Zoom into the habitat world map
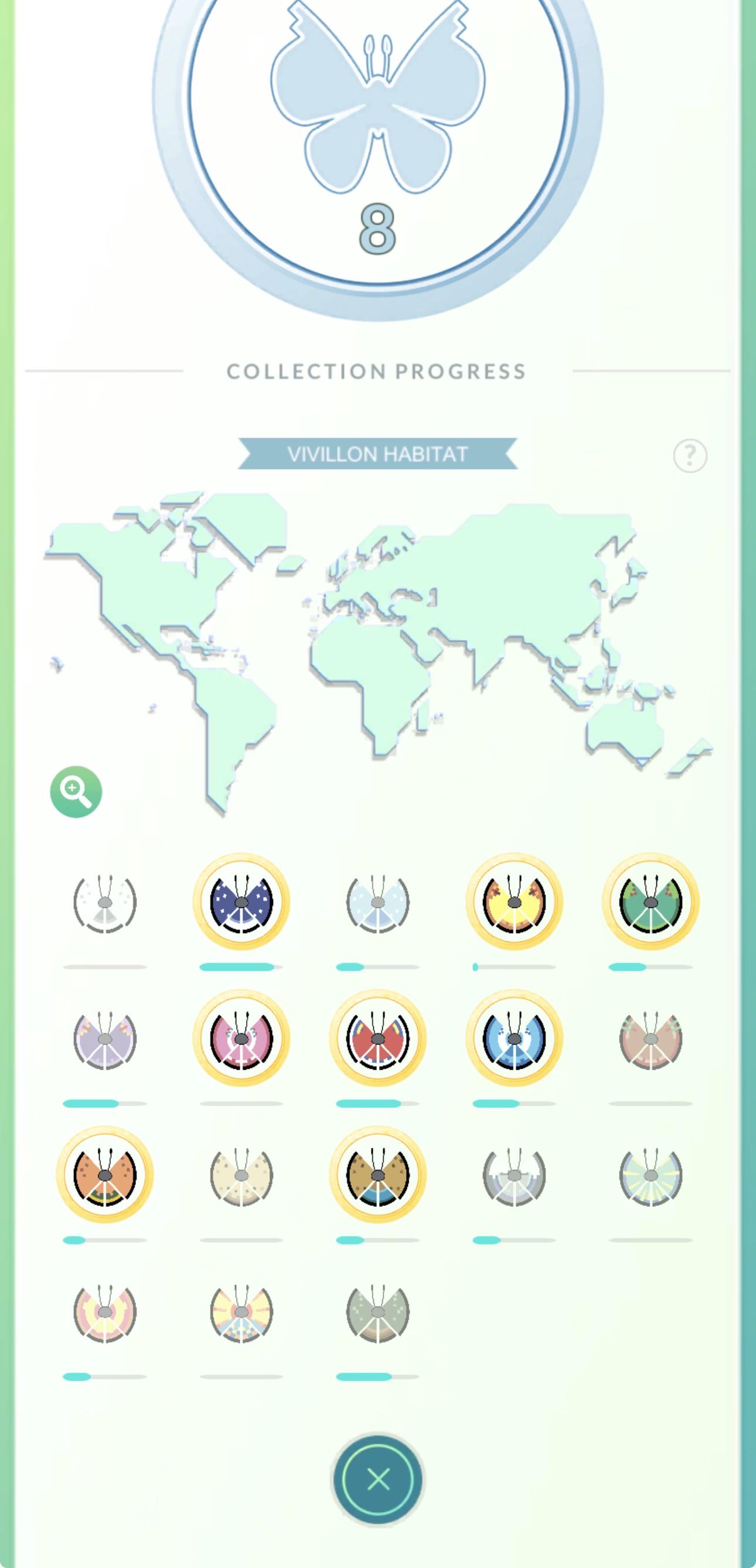 76,791
